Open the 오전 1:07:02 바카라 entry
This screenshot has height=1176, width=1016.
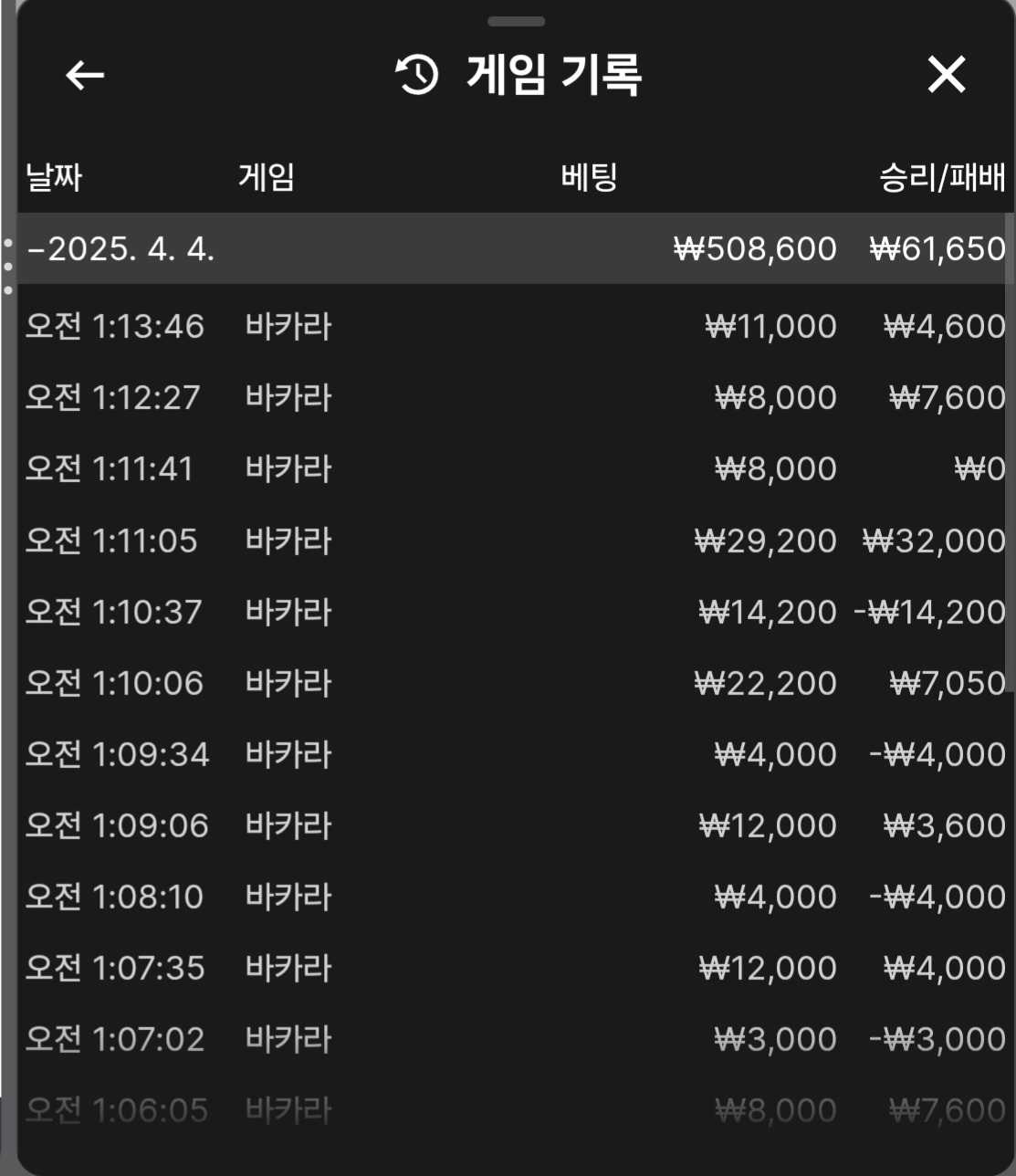(x=511, y=1039)
